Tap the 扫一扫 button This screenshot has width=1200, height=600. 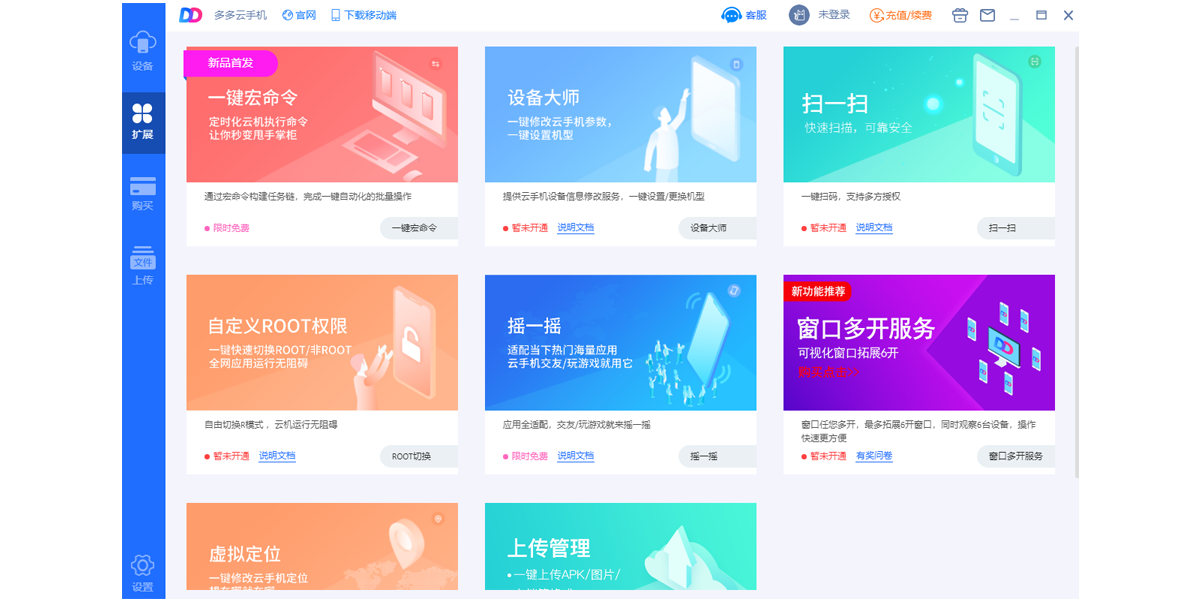tap(1012, 228)
